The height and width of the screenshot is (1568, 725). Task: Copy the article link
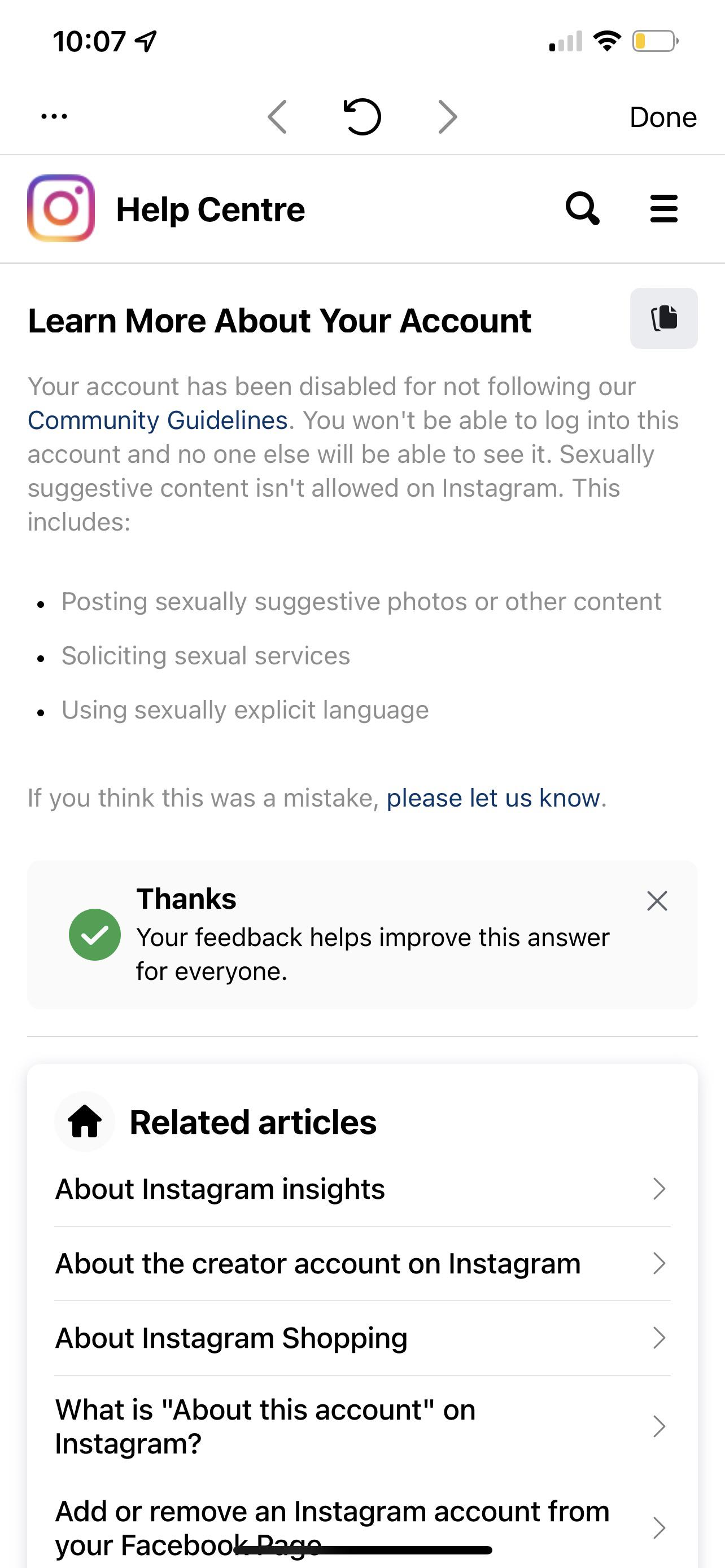(663, 318)
